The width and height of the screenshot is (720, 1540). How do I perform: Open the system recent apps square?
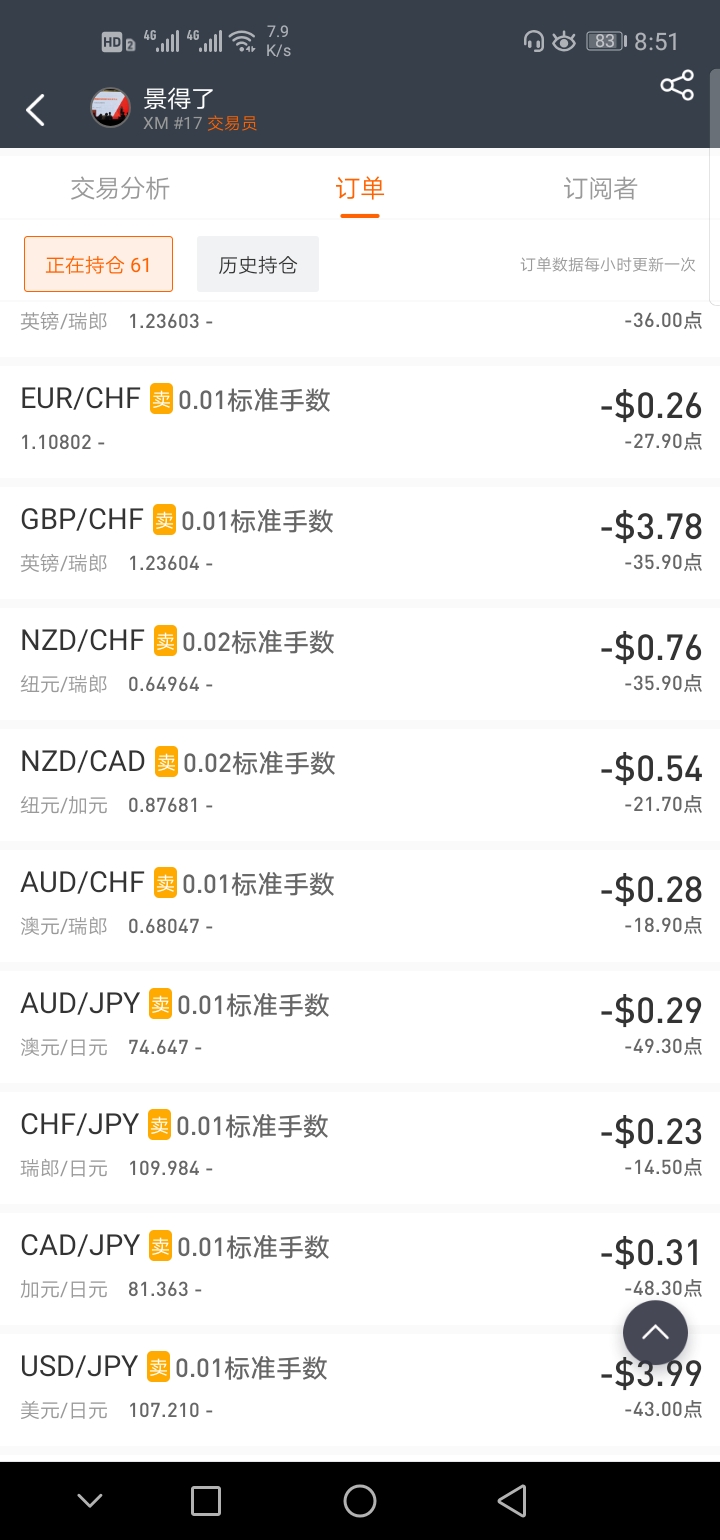click(x=205, y=1500)
